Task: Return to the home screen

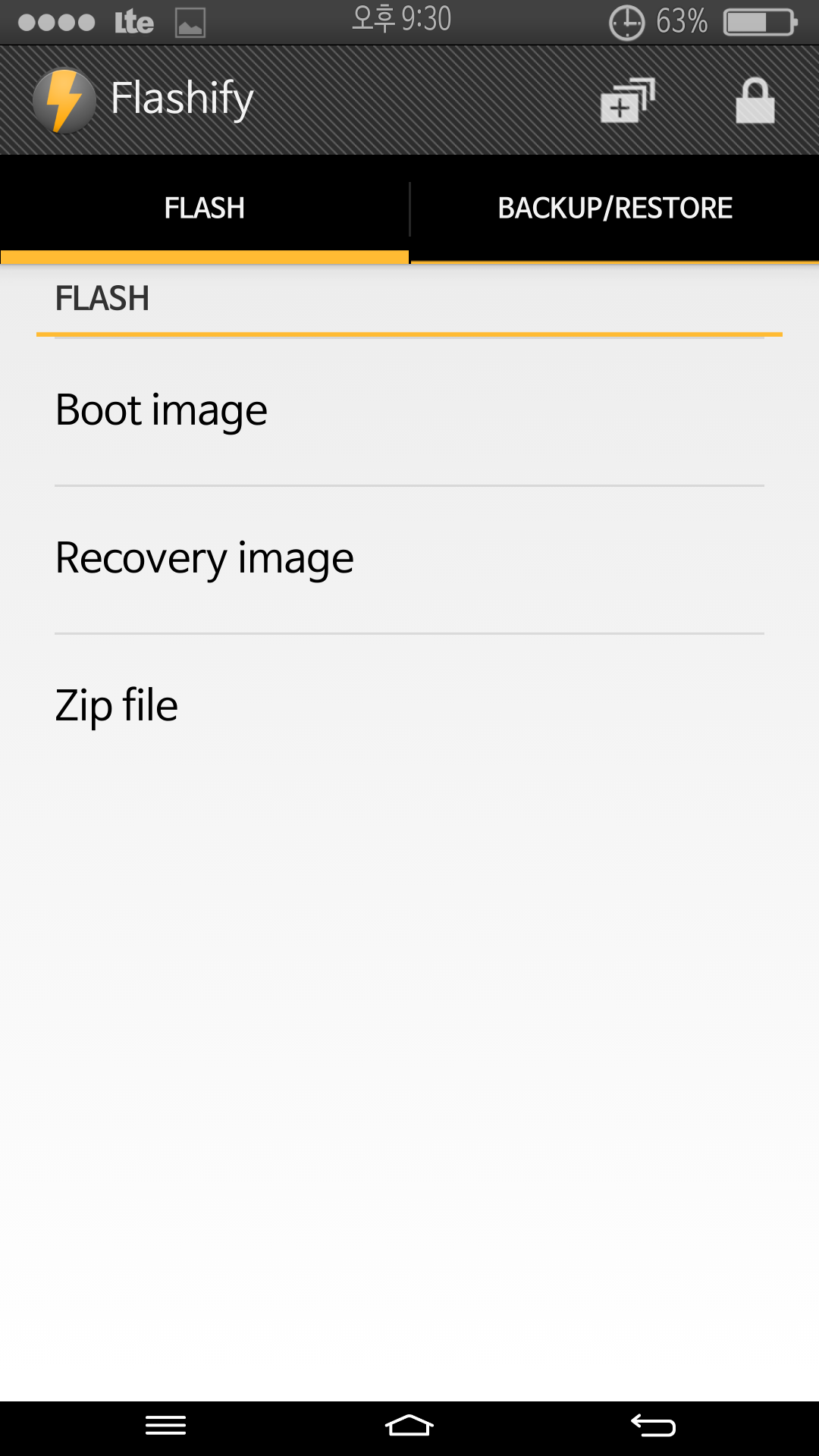Action: pos(409,1426)
